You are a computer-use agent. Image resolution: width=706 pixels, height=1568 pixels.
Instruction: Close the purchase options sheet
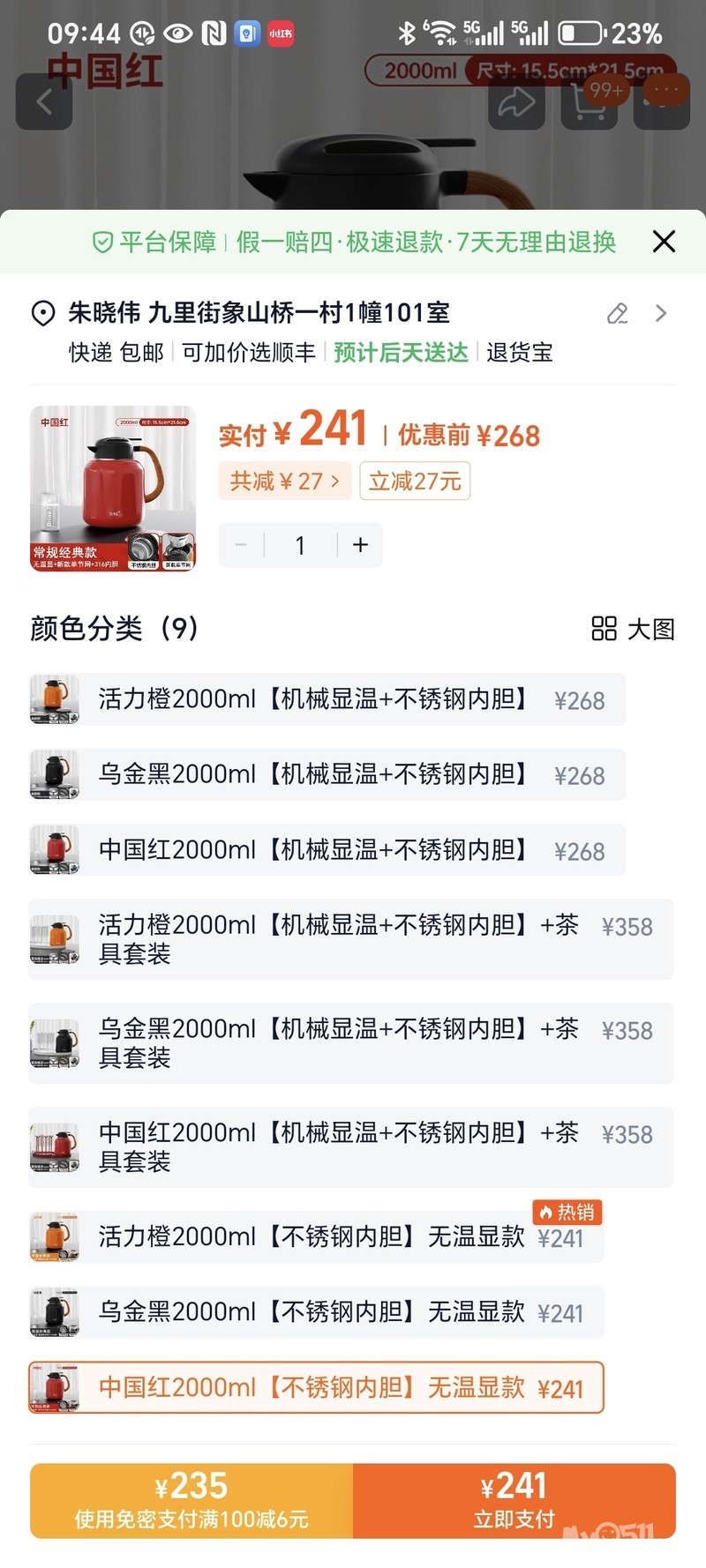[x=664, y=242]
